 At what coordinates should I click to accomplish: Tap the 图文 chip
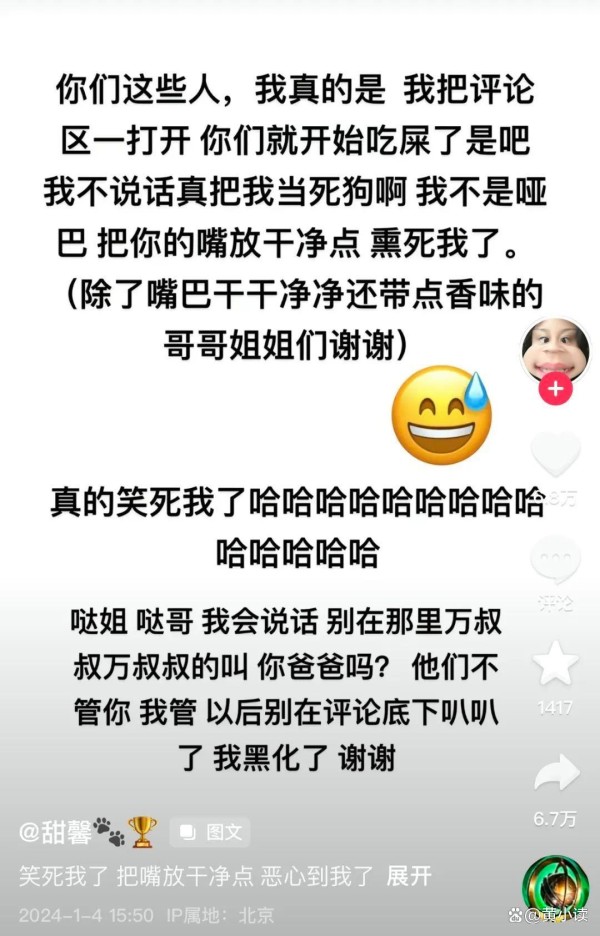pyautogui.click(x=210, y=831)
